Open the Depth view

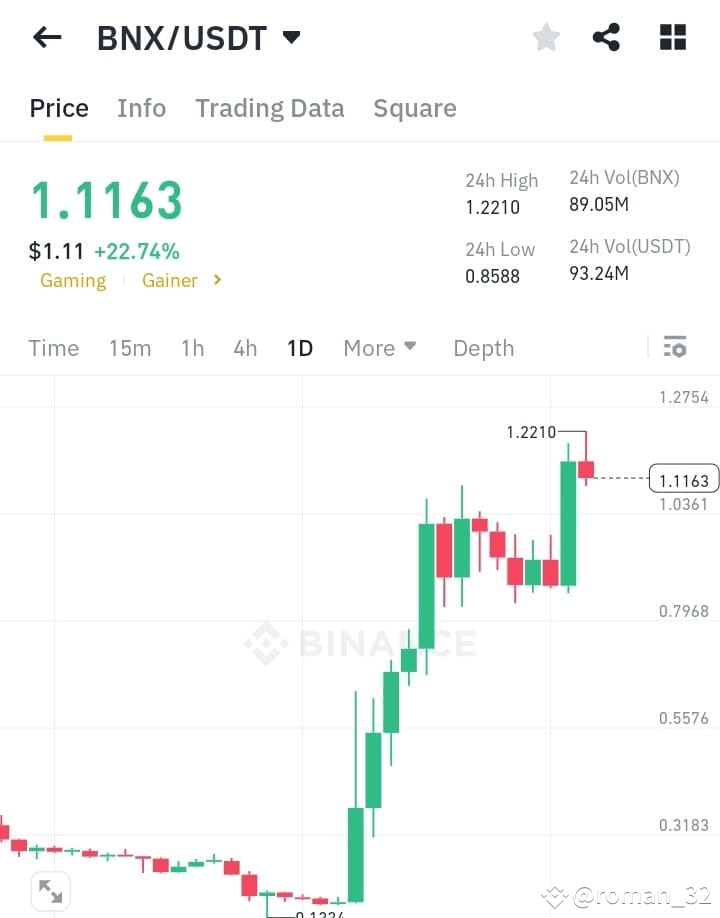483,348
